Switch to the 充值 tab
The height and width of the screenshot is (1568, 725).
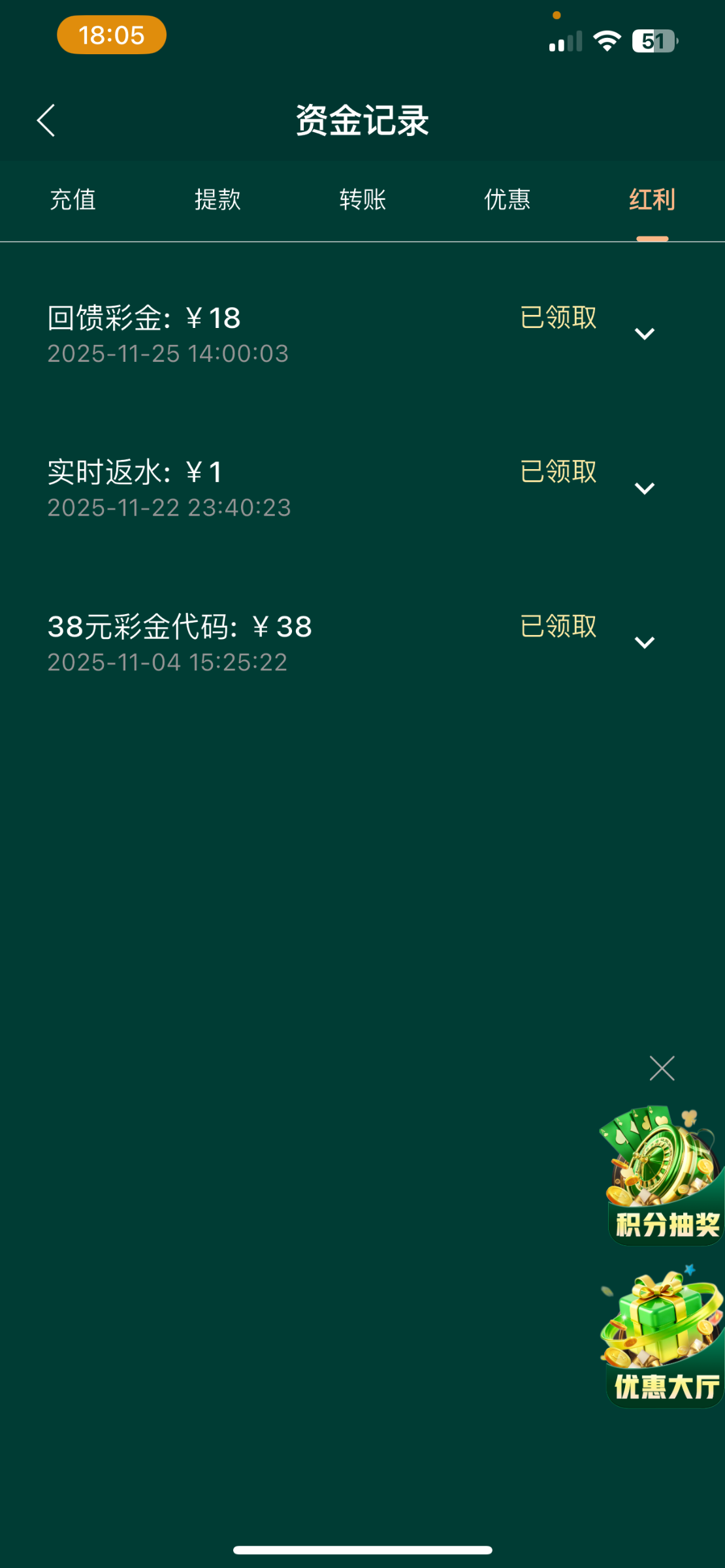coord(72,200)
